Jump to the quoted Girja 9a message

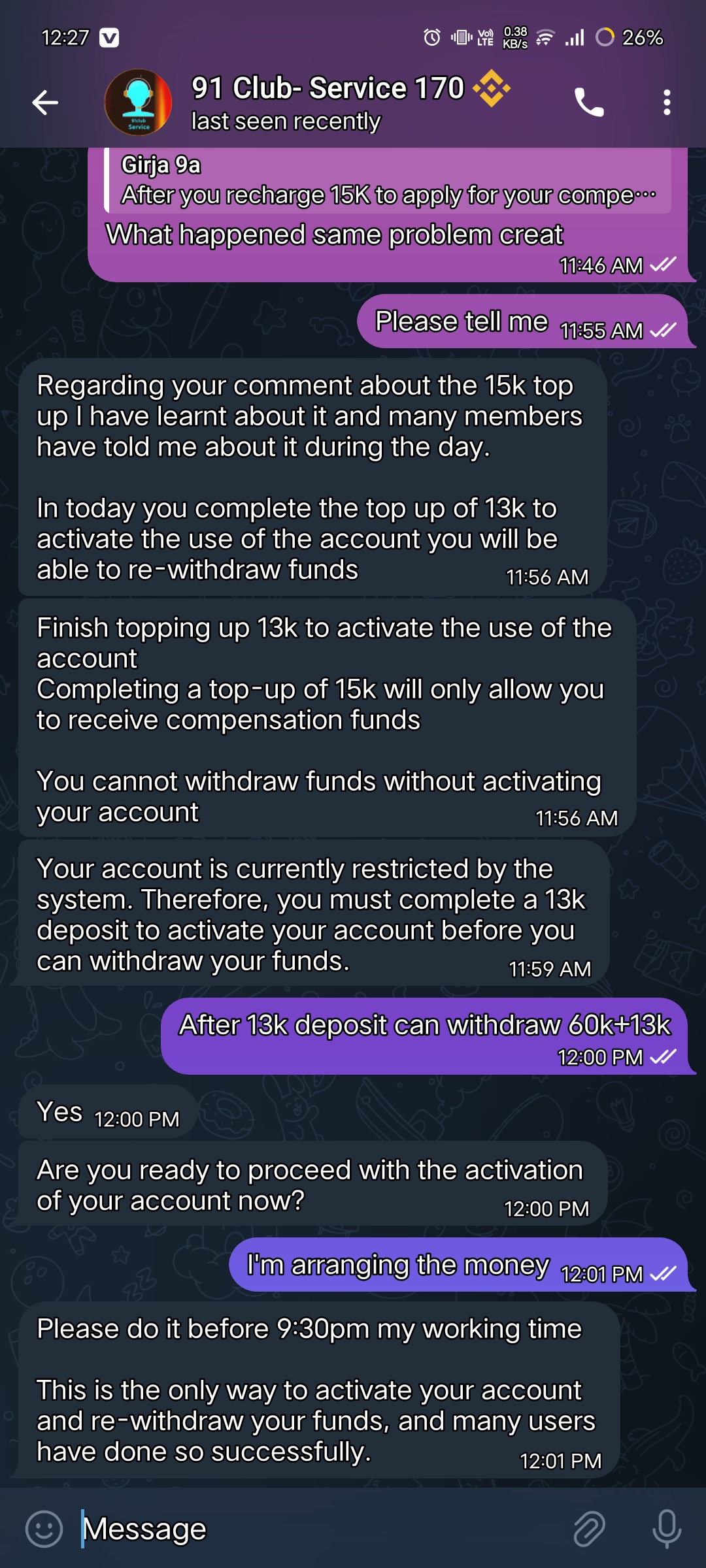click(388, 180)
